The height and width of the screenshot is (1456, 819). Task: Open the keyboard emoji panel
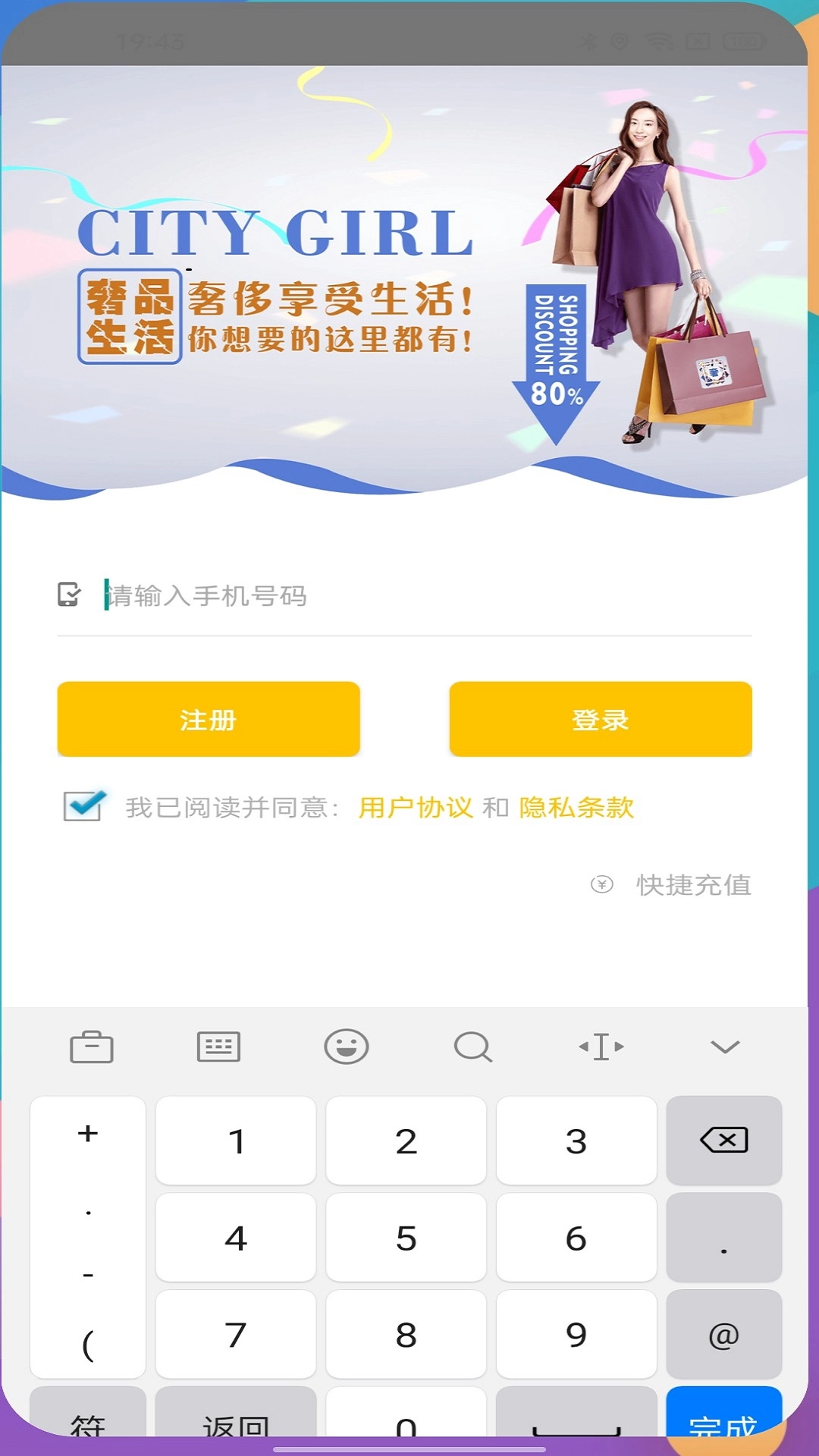pyautogui.click(x=347, y=1047)
